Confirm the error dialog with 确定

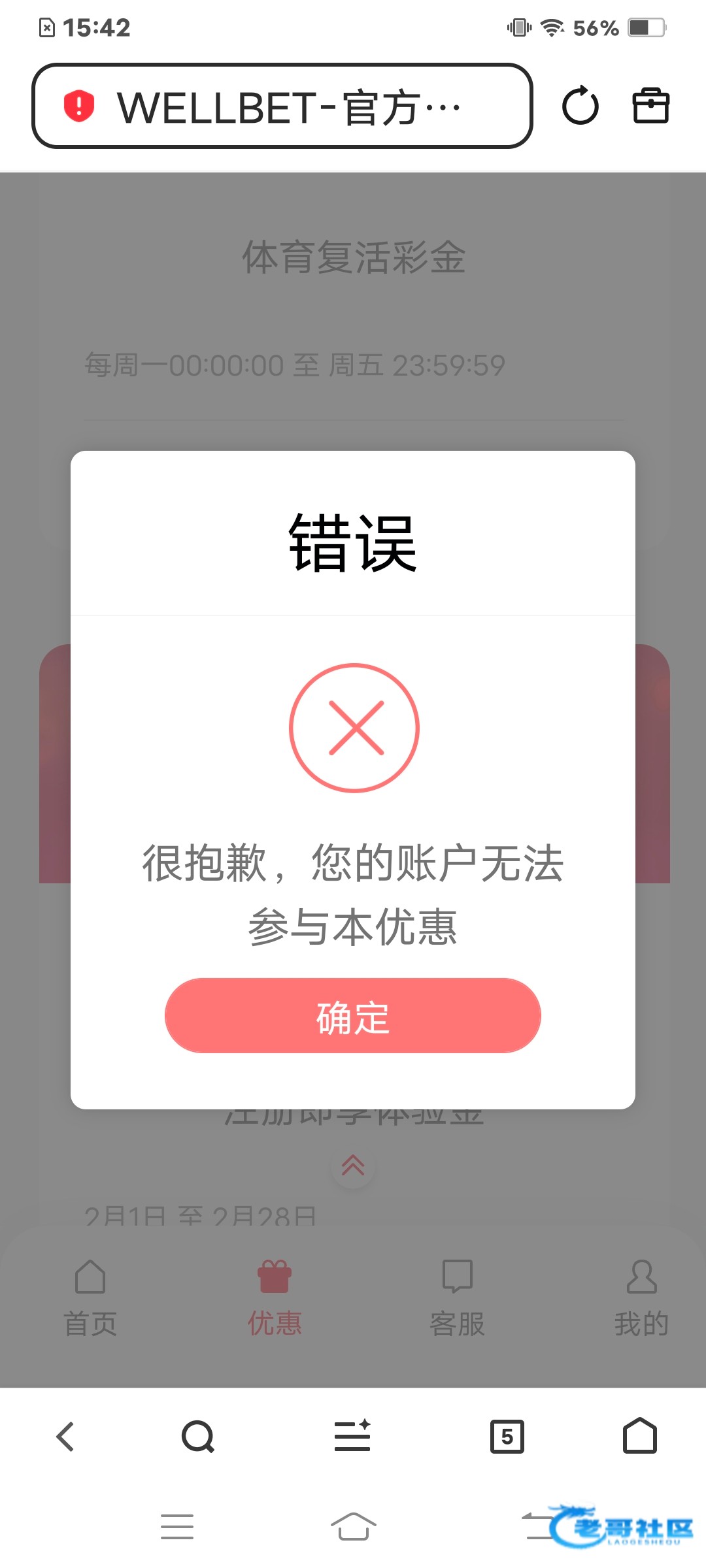(353, 1016)
